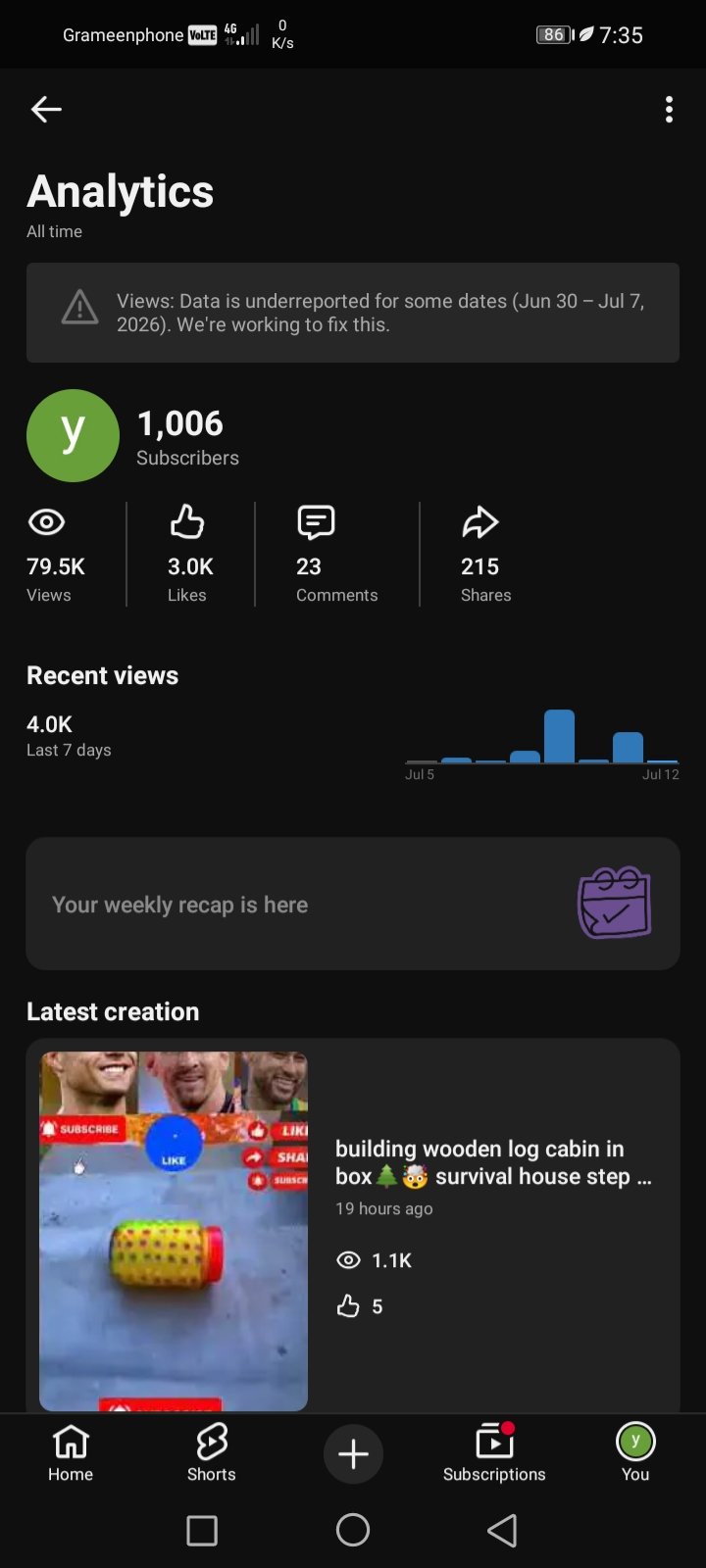Viewport: 706px width, 1568px height.
Task: Go to the You tab
Action: (x=635, y=1452)
